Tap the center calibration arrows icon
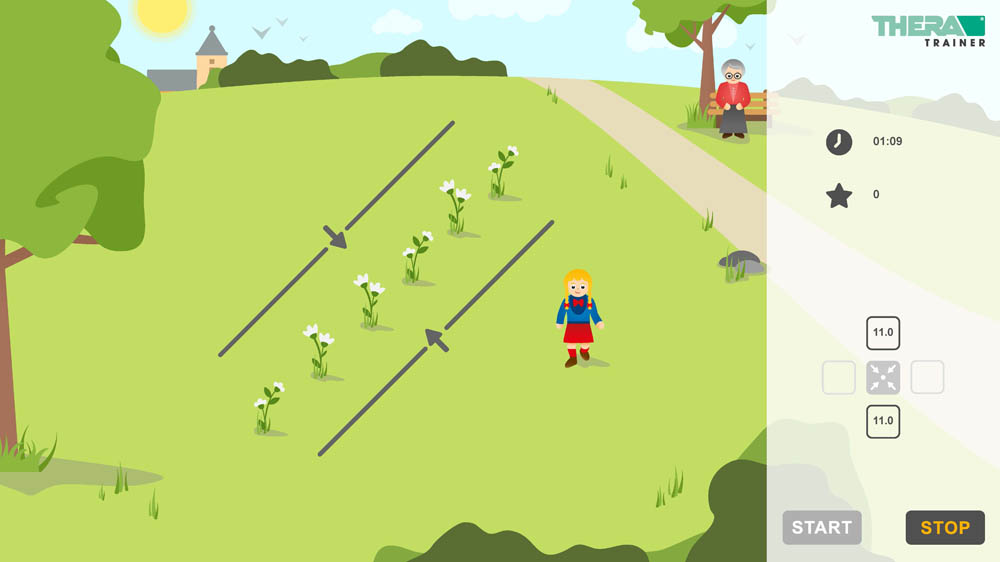This screenshot has width=1000, height=562. click(x=882, y=377)
